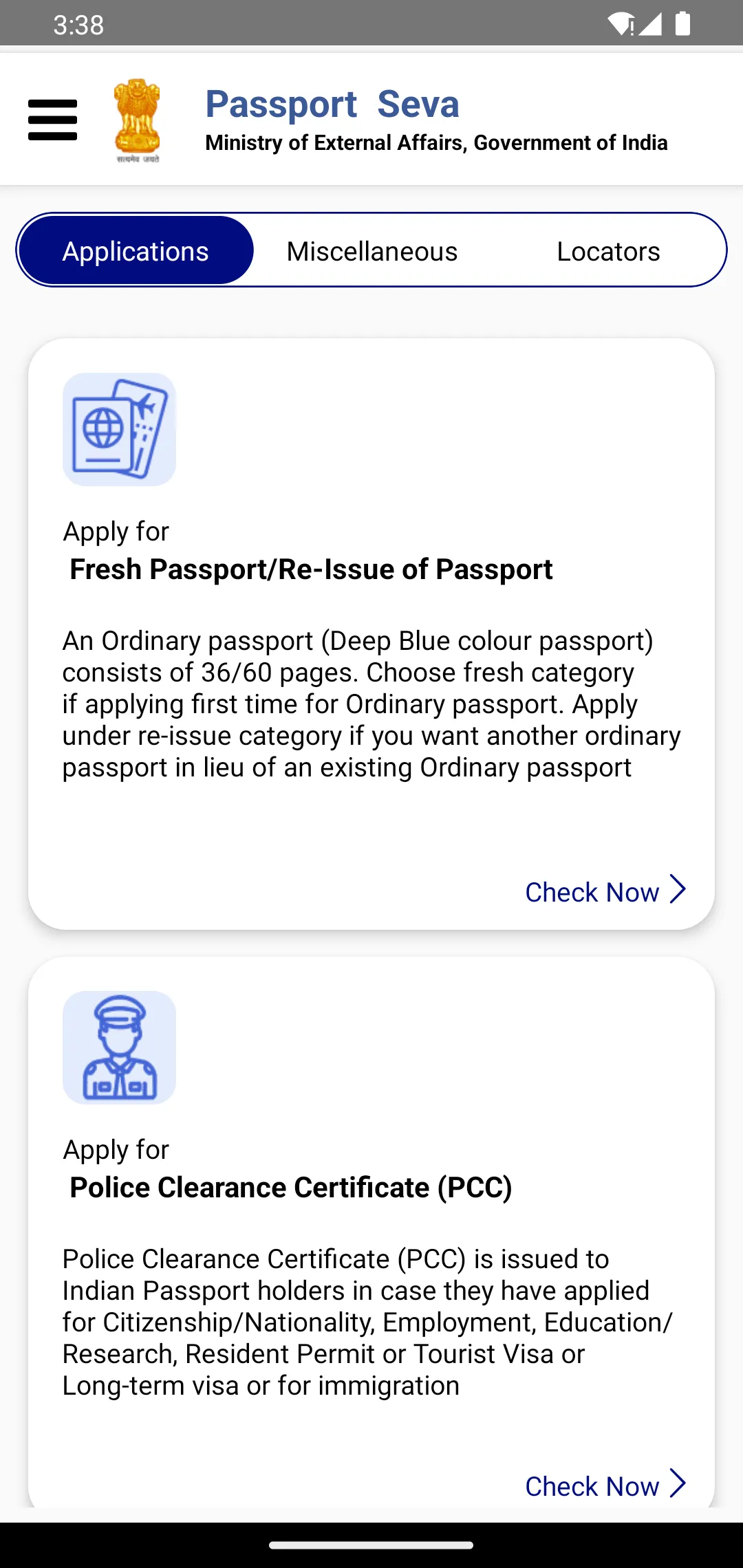
Task: Tap the cellular signal icon
Action: 650,24
